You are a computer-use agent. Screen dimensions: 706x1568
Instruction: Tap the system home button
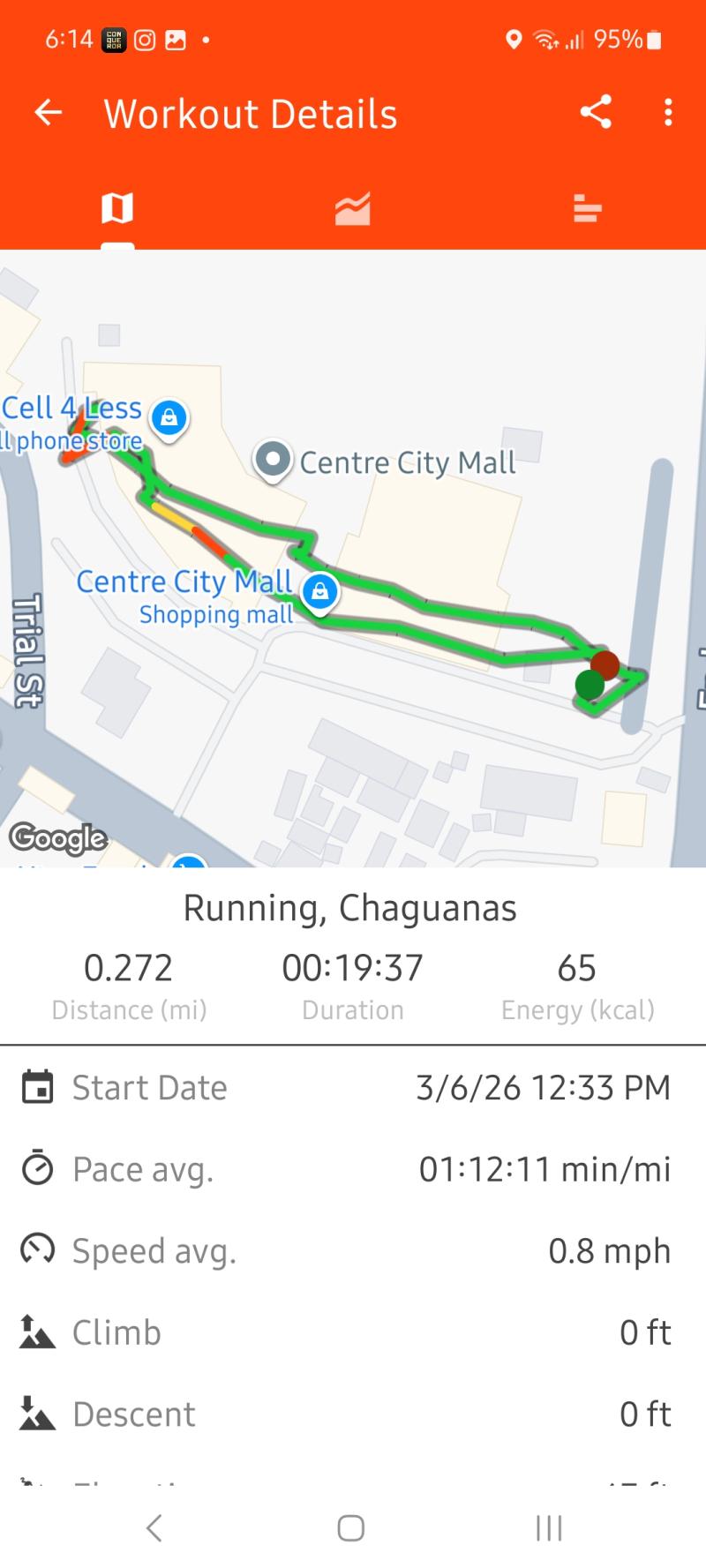point(351,1527)
